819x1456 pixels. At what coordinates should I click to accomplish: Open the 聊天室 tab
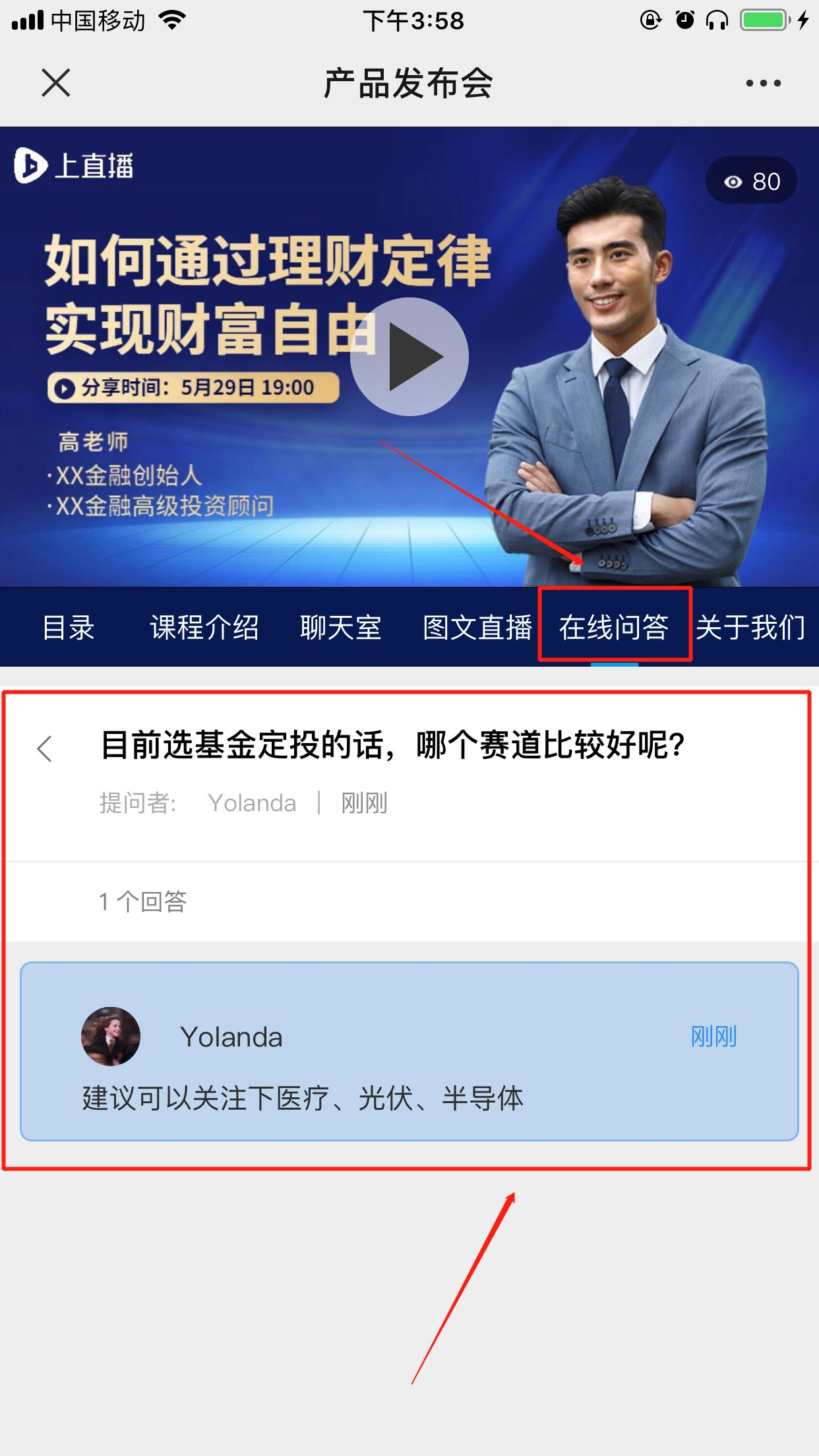(341, 627)
